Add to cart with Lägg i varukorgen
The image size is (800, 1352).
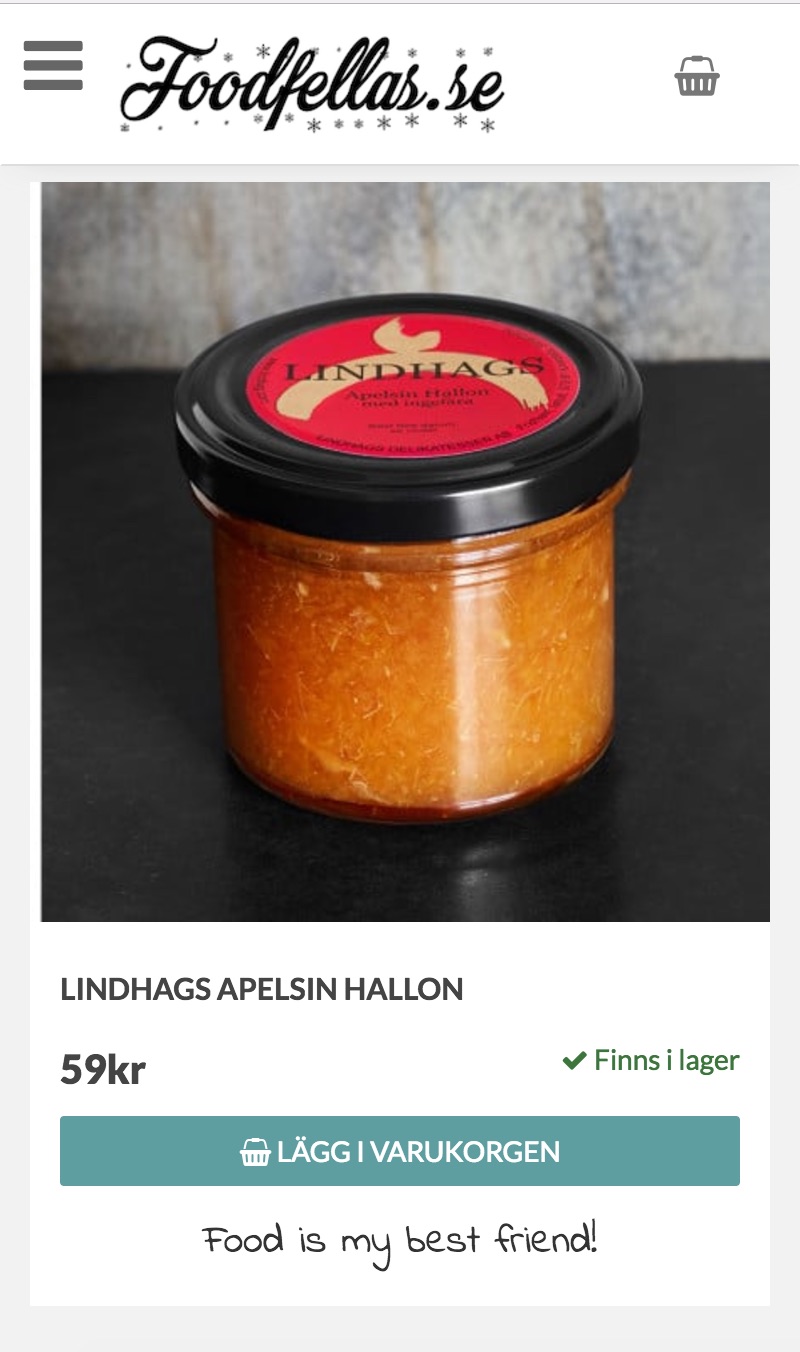[400, 1151]
